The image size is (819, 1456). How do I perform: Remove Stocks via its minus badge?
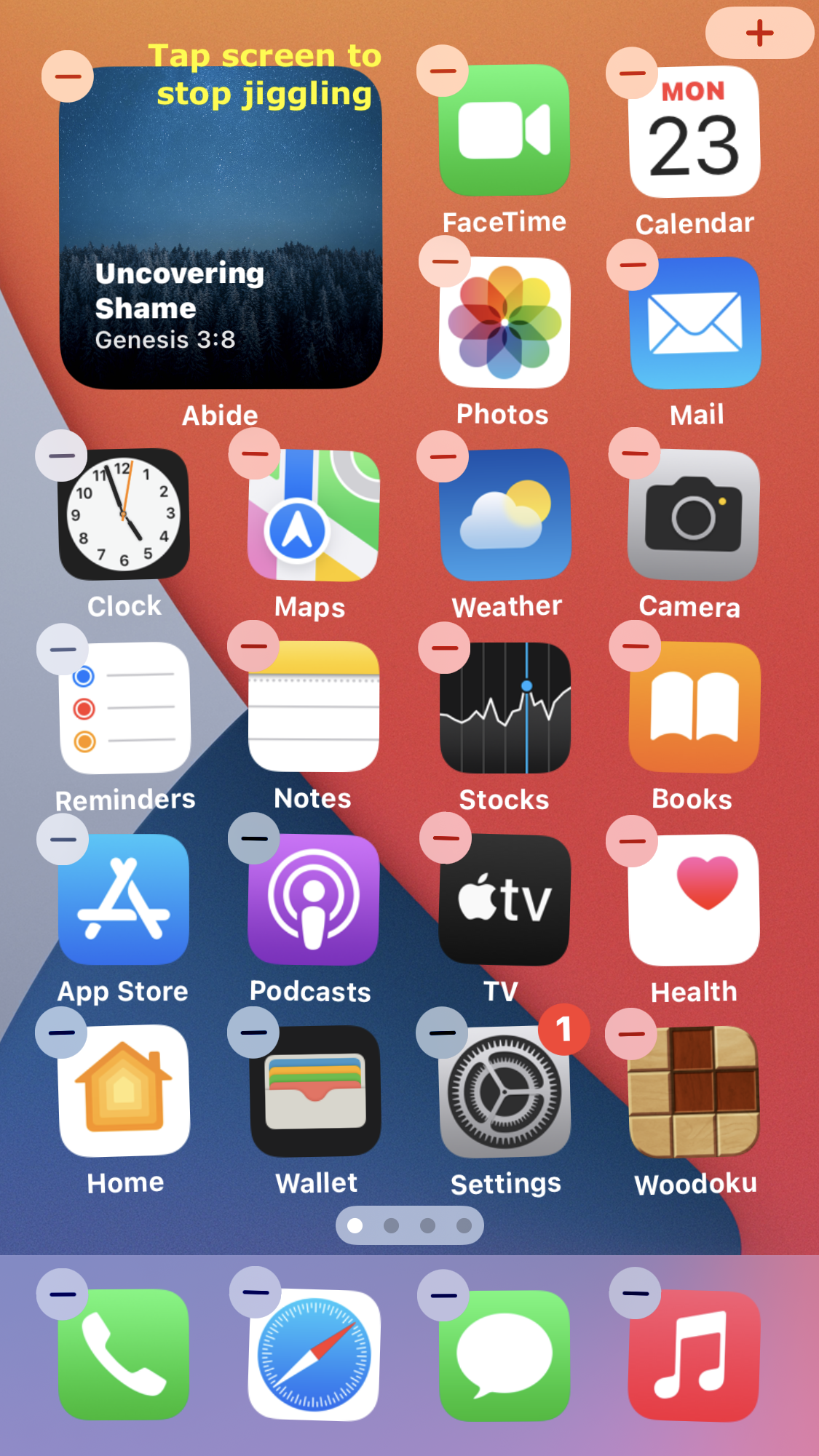click(444, 648)
